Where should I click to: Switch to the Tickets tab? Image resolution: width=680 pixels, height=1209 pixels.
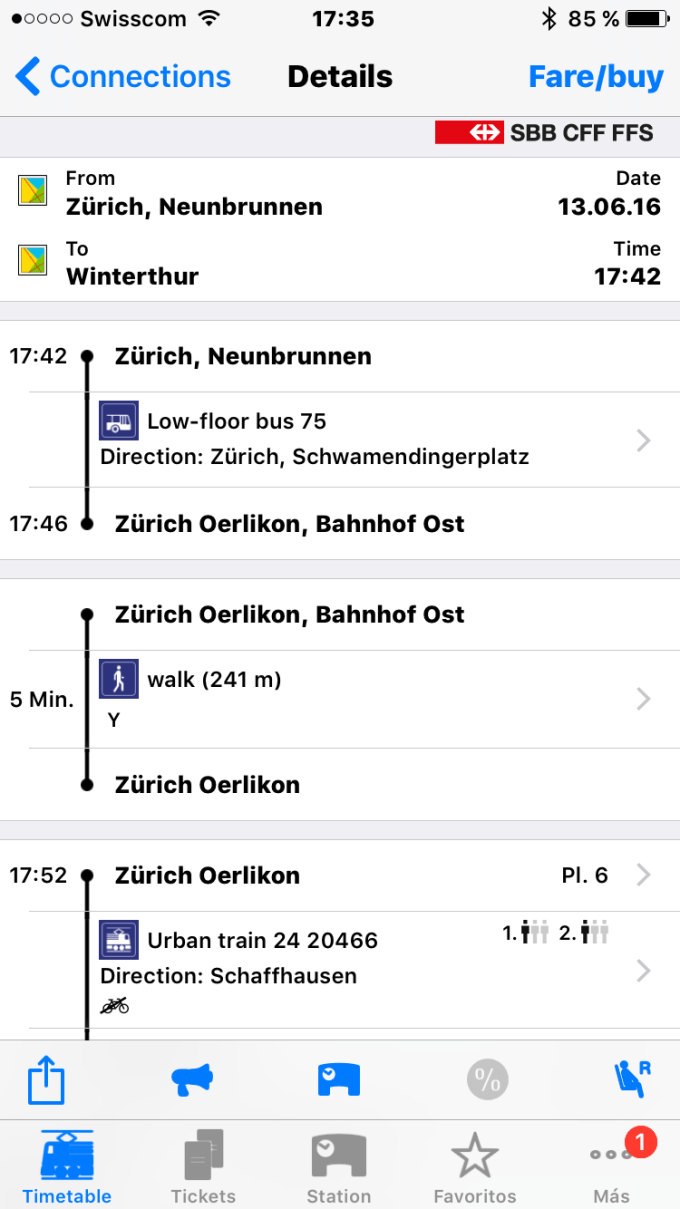point(203,1168)
